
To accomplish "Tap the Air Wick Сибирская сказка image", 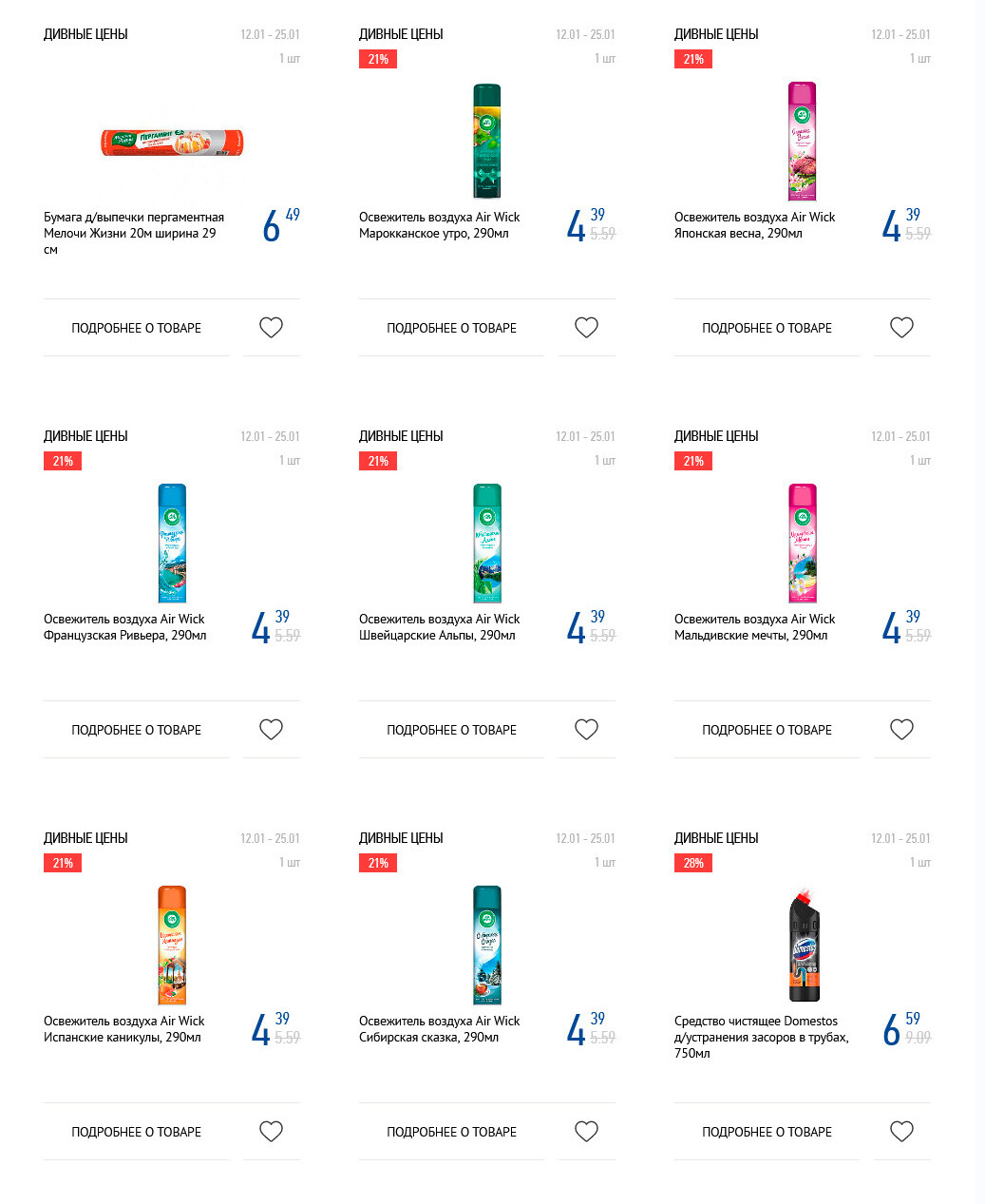I will (x=487, y=946).
